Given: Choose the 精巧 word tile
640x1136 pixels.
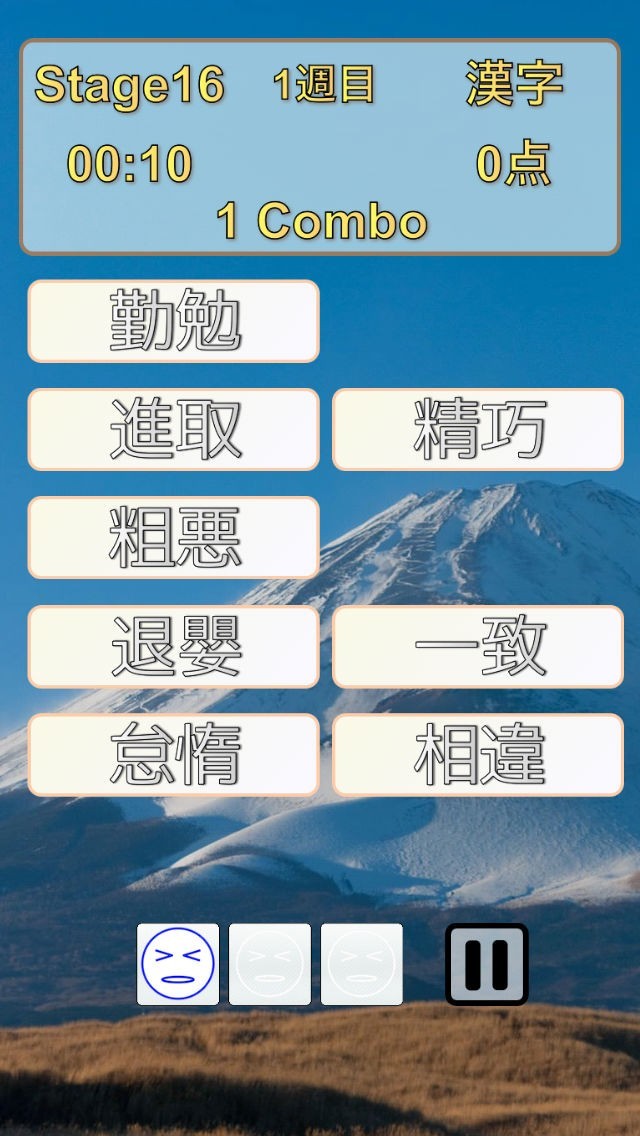Looking at the screenshot, I should (478, 429).
